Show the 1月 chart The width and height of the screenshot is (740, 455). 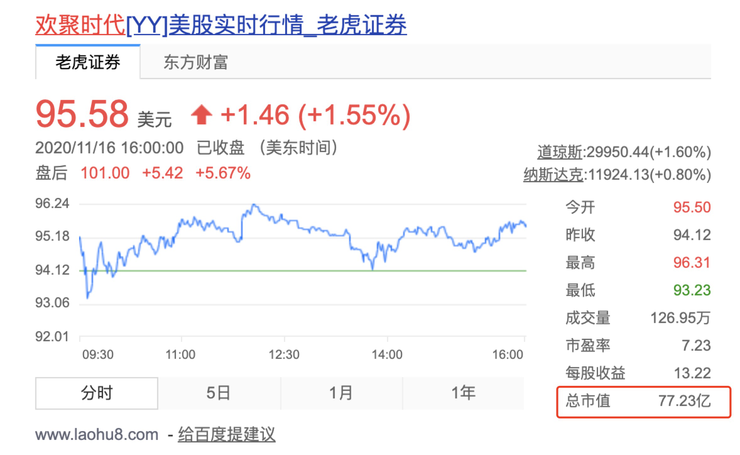click(341, 393)
